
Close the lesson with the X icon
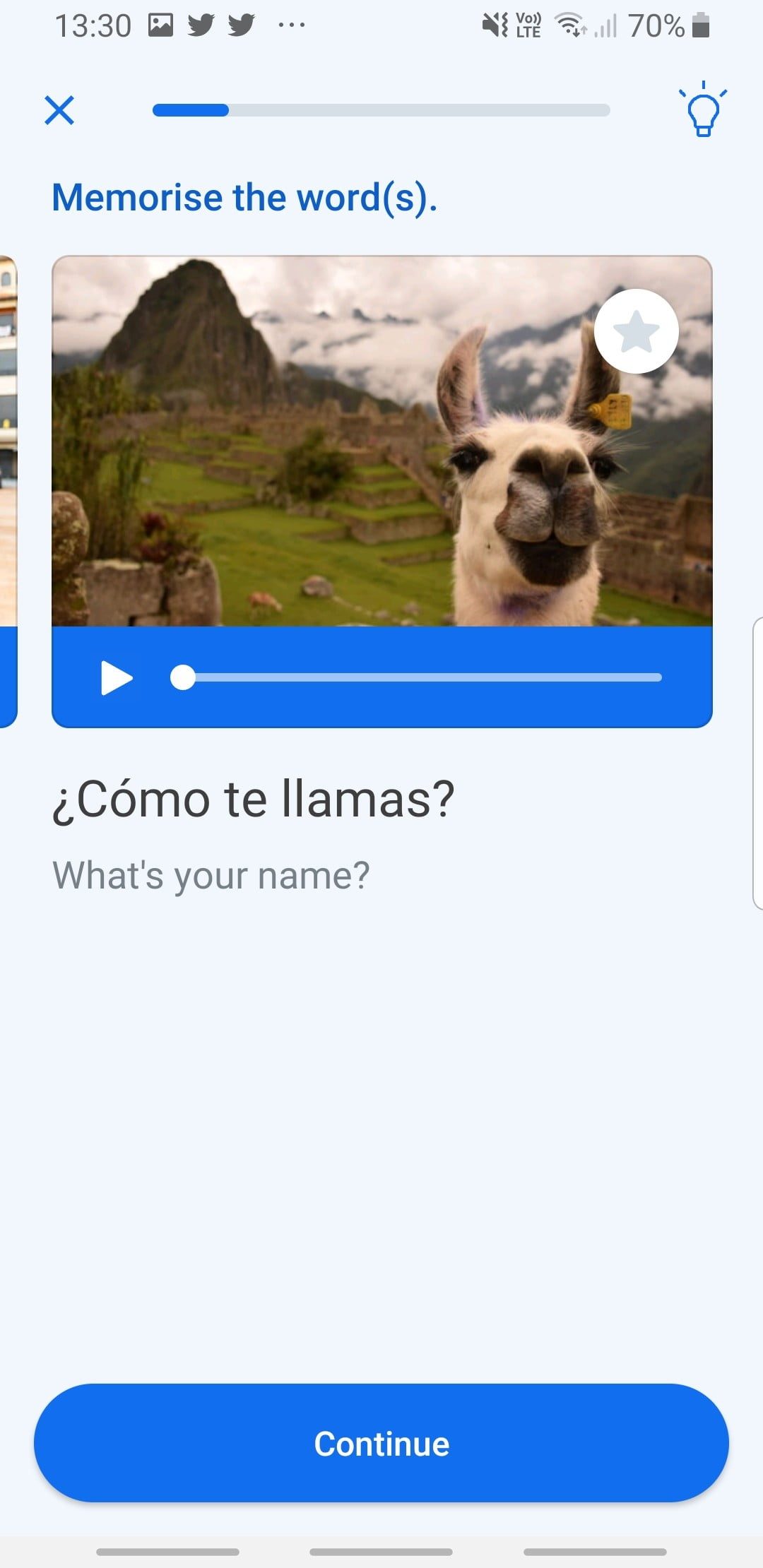[x=59, y=110]
